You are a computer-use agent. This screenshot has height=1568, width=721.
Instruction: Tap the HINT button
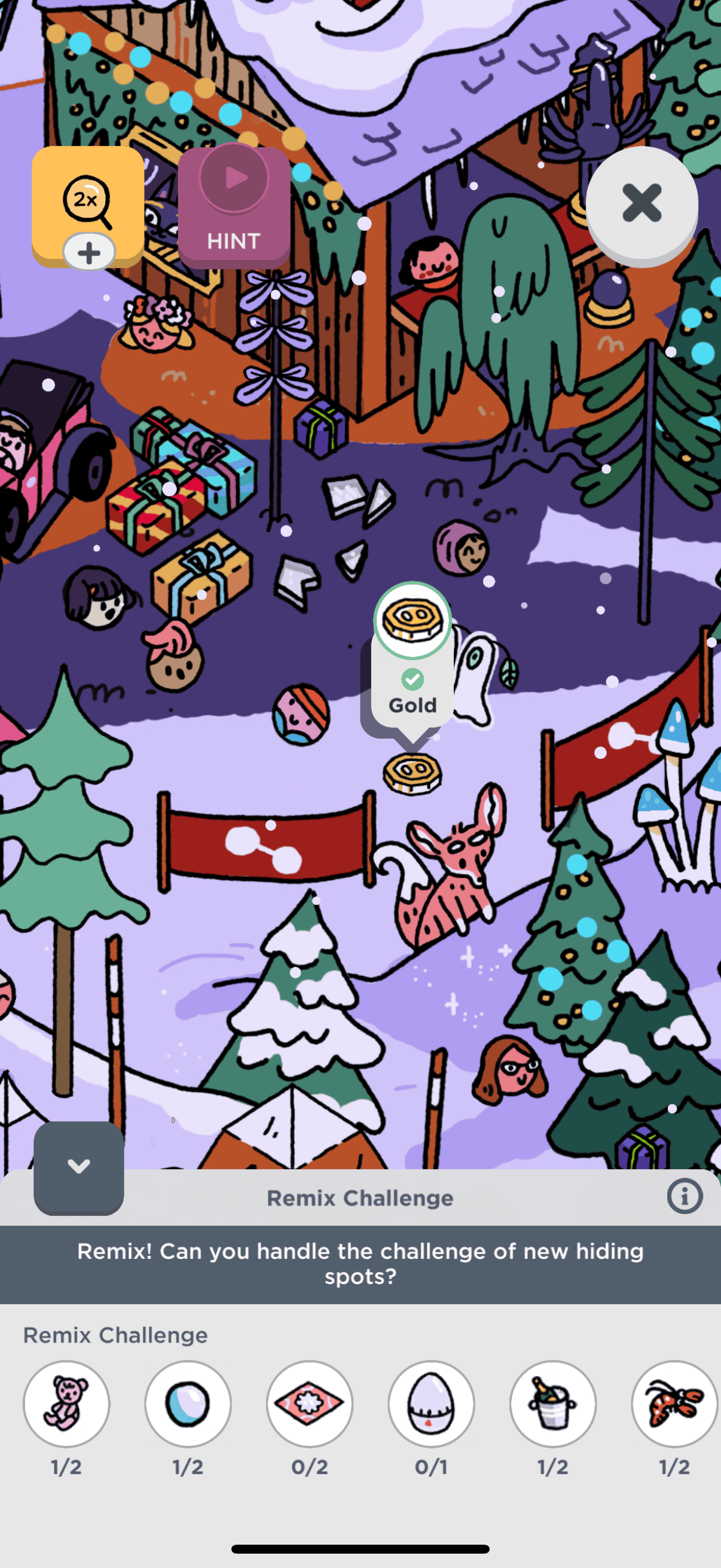pos(234,207)
